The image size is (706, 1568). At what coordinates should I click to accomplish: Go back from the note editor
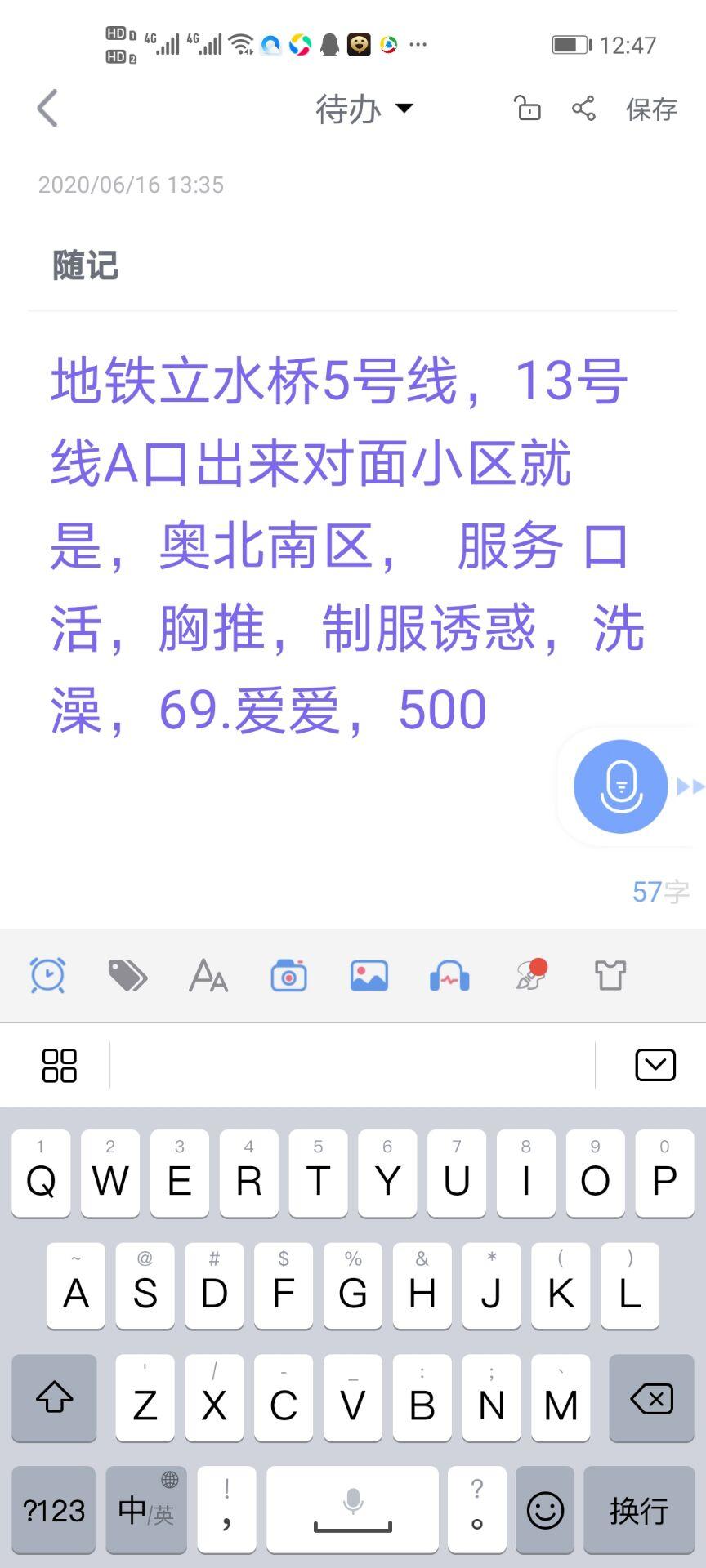tap(47, 109)
